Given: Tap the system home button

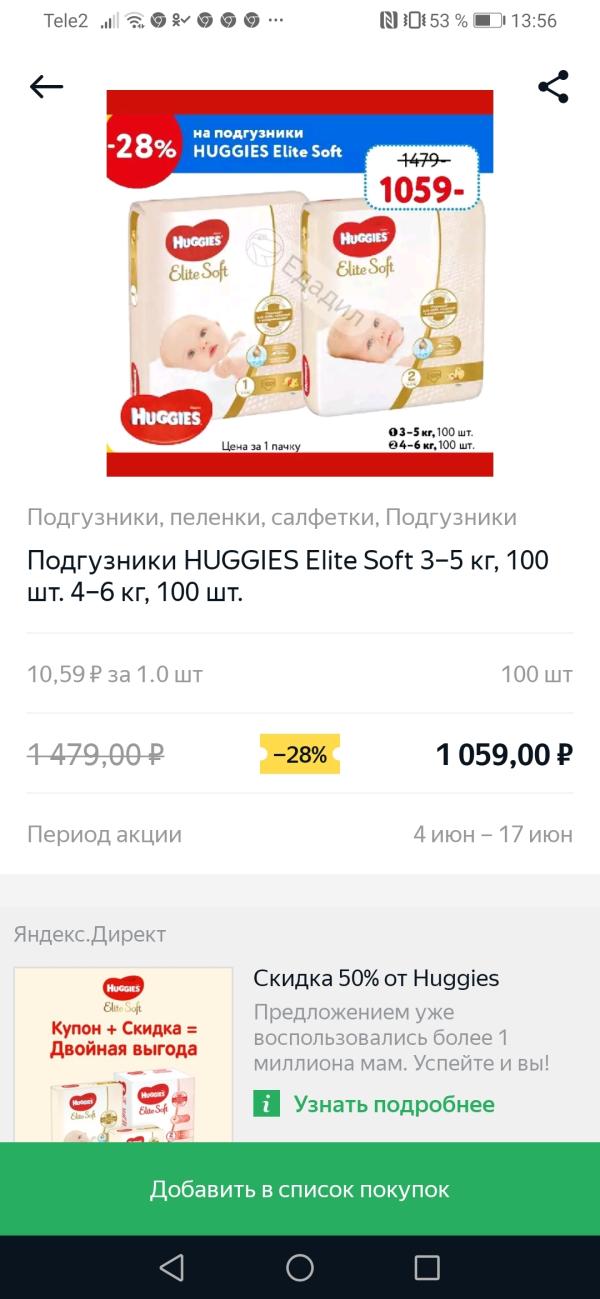Looking at the screenshot, I should [300, 1268].
